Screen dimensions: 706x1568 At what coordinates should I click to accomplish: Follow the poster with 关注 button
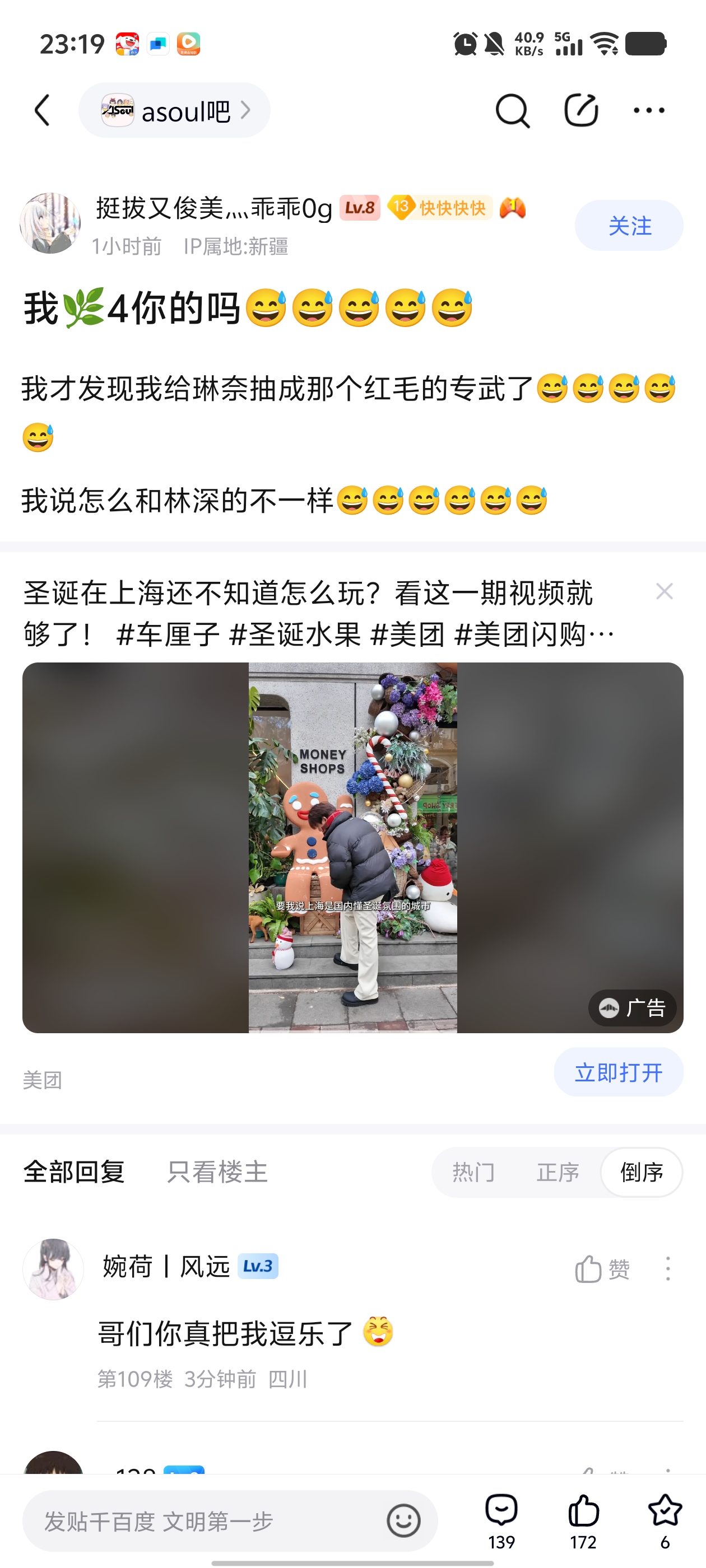pyautogui.click(x=629, y=225)
